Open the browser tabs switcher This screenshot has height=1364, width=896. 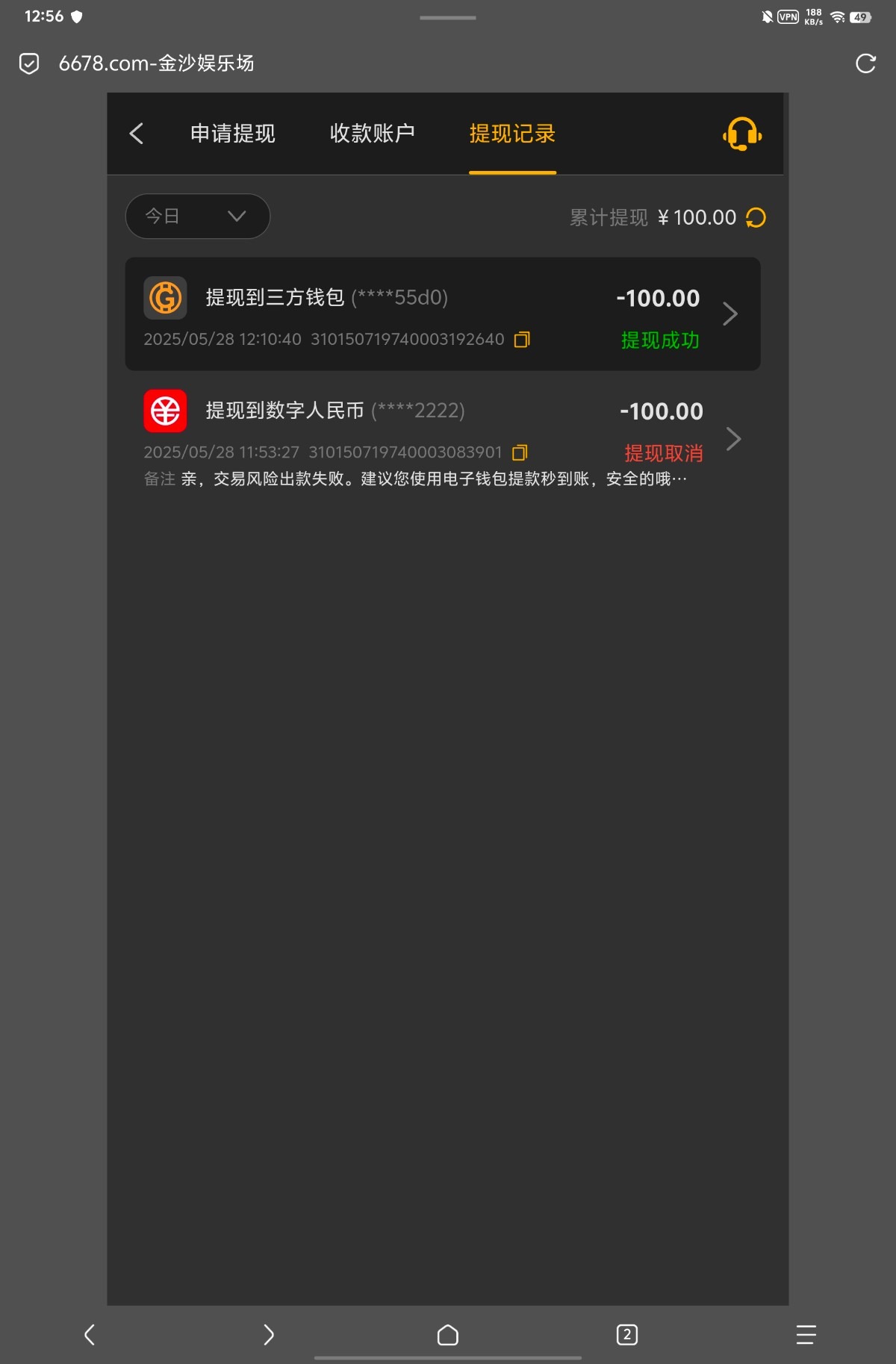click(x=626, y=1334)
